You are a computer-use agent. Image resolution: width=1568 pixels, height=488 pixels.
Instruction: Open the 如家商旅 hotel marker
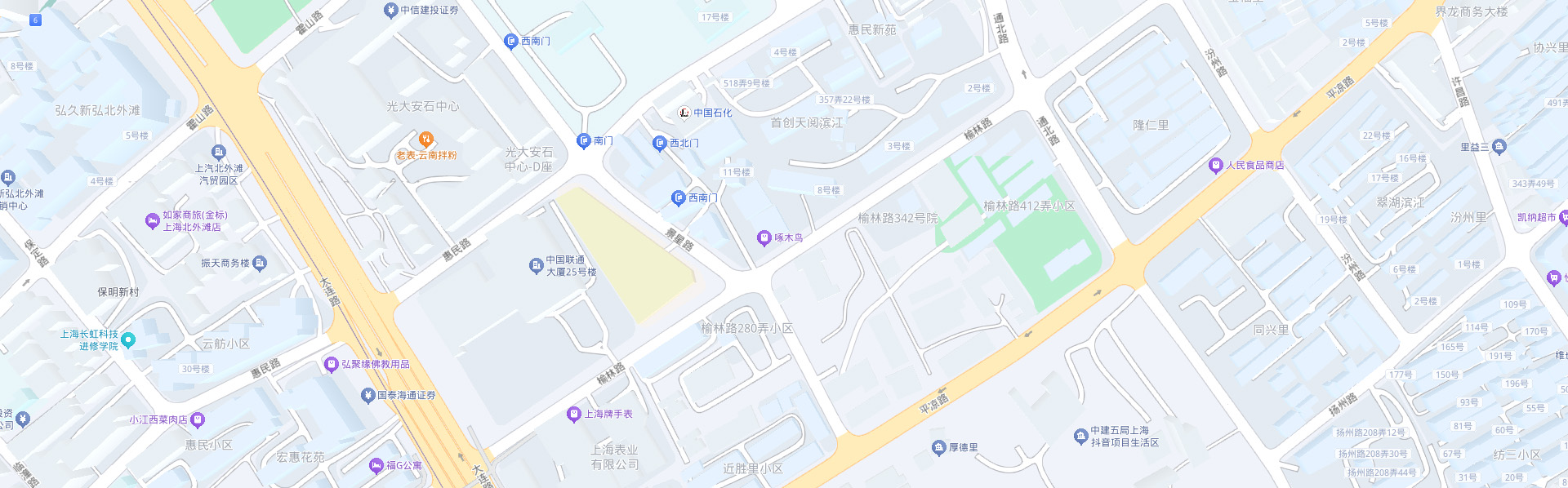(152, 221)
